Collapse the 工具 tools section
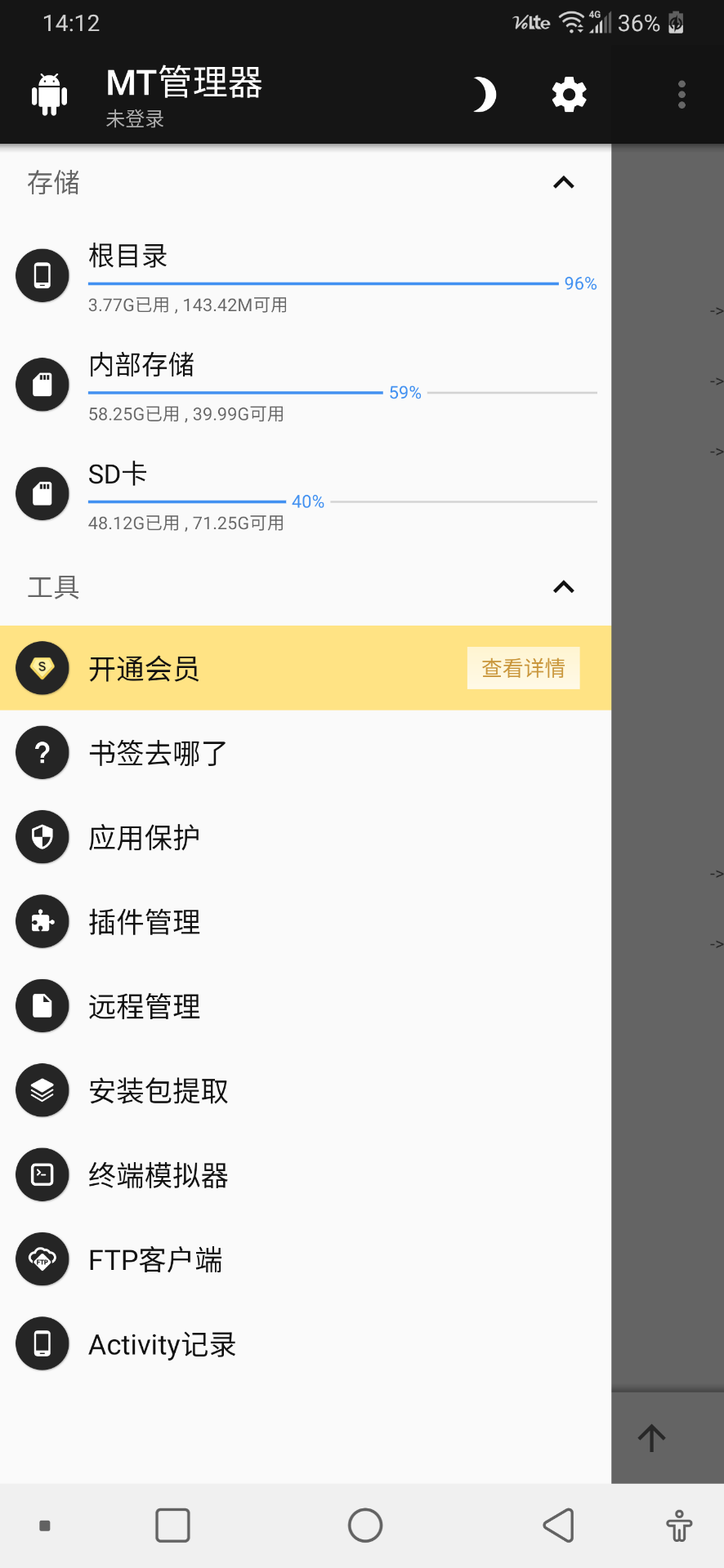Screen dimensions: 724x1568 [563, 587]
